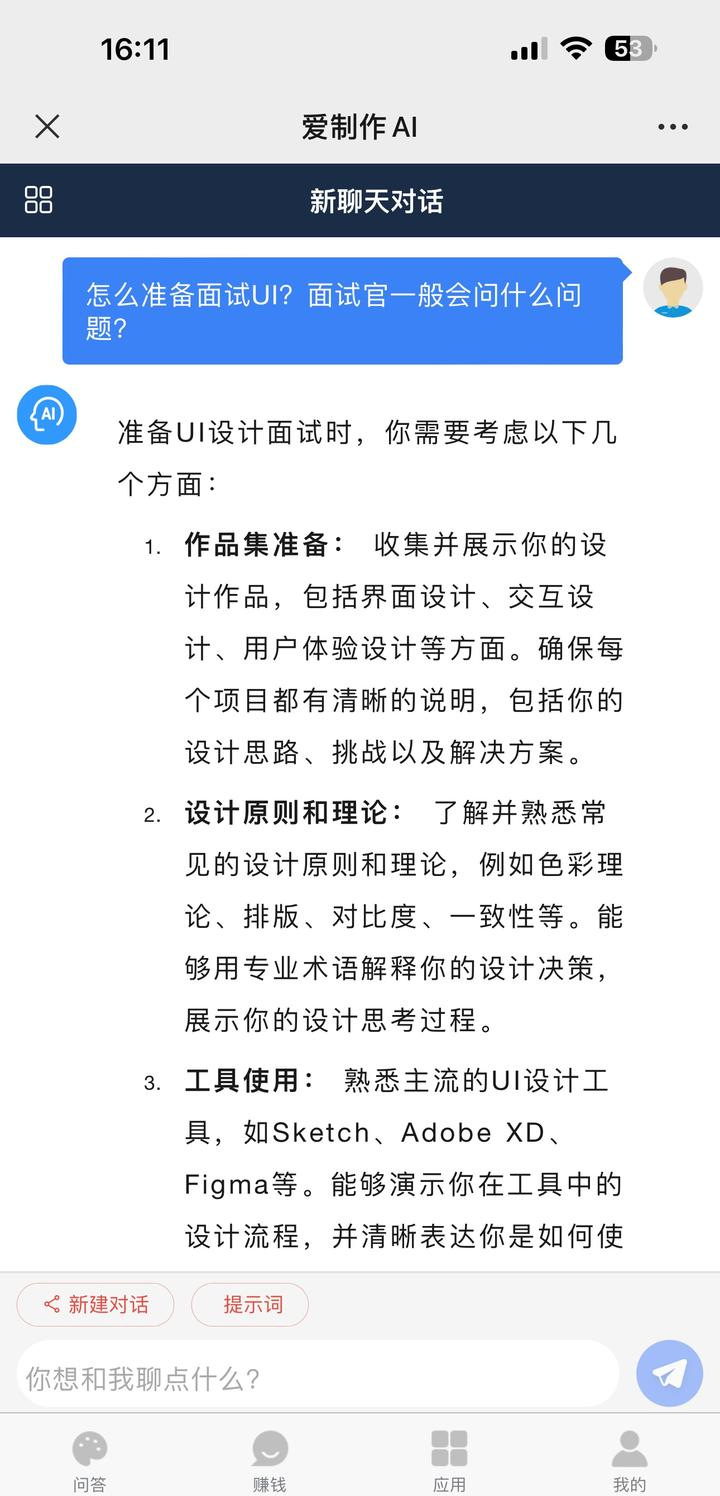This screenshot has height=1496, width=720.
Task: Start a 新建对话 conversation
Action: click(x=95, y=1304)
